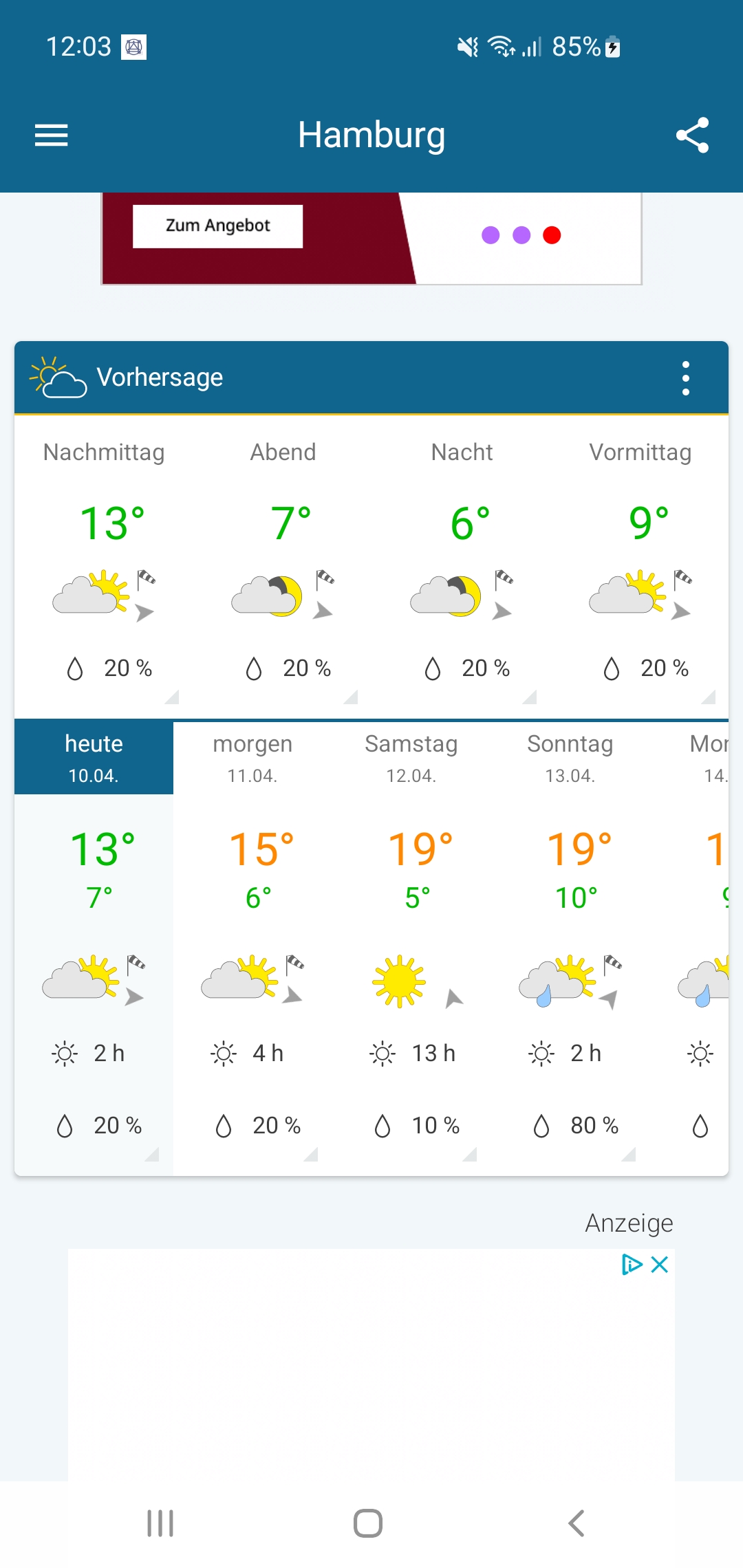
Task: Switch to morgen 11.04. forecast
Action: coord(252,758)
